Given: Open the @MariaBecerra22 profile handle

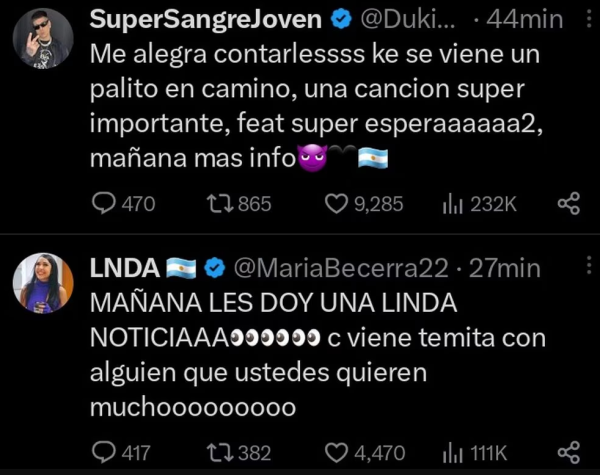Looking at the screenshot, I should [x=341, y=267].
